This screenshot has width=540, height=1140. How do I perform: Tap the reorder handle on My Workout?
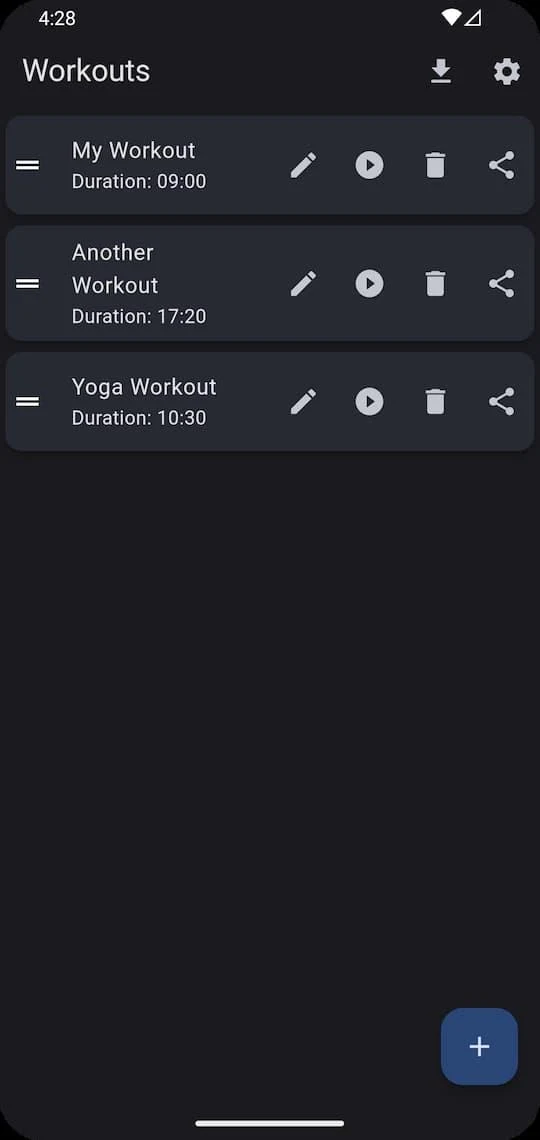(28, 165)
